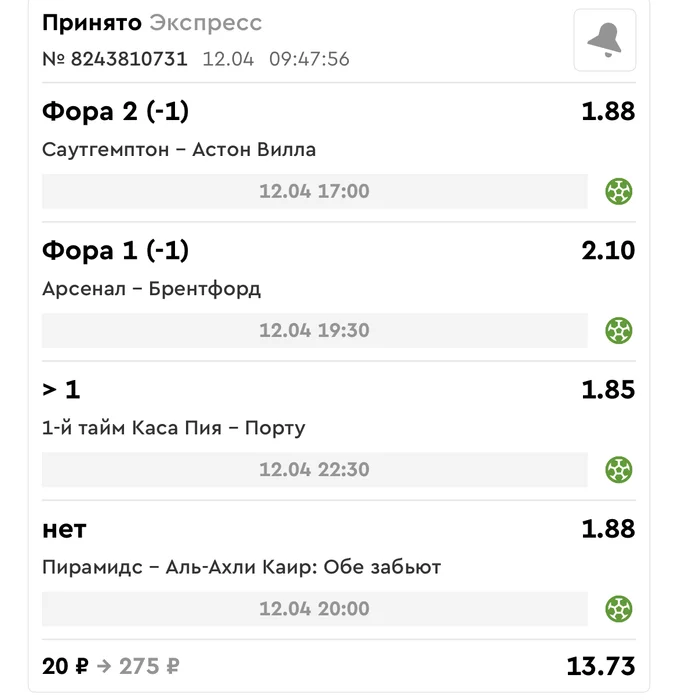Image resolution: width=678 pixels, height=700 pixels.
Task: Open the Саутгемптон – Астон Вилла event
Action: [x=179, y=150]
